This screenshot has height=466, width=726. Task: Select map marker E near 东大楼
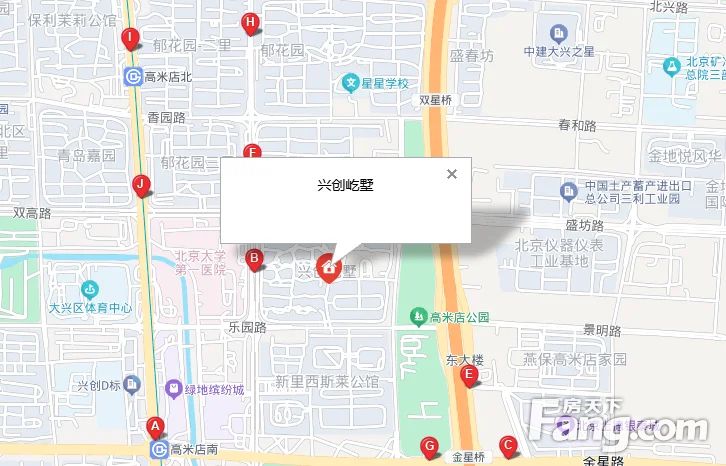pos(468,375)
